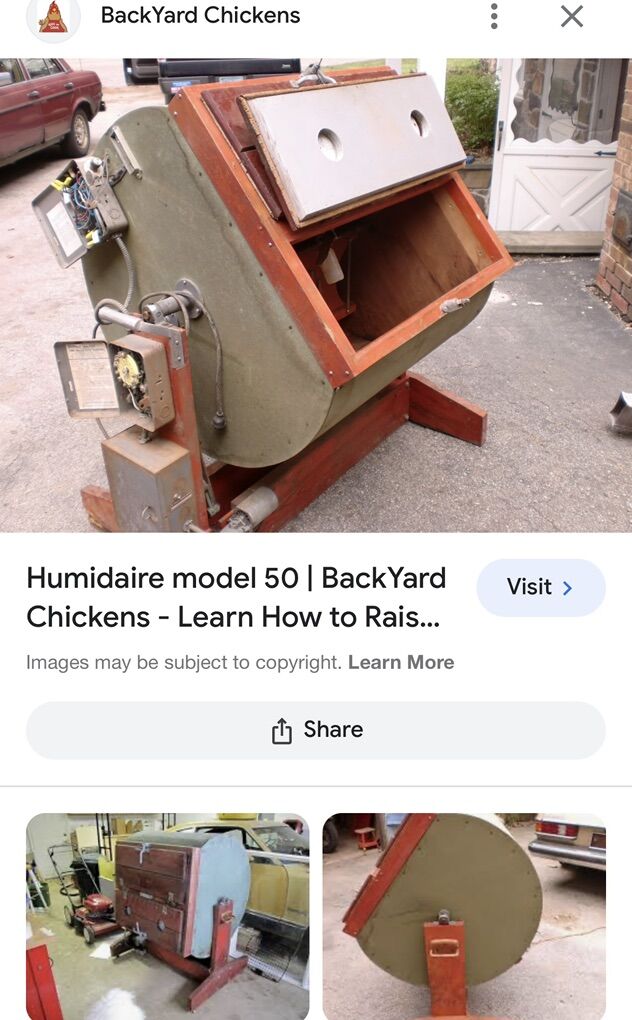Share this Humidaire image
This screenshot has height=1020, width=632.
click(x=316, y=730)
